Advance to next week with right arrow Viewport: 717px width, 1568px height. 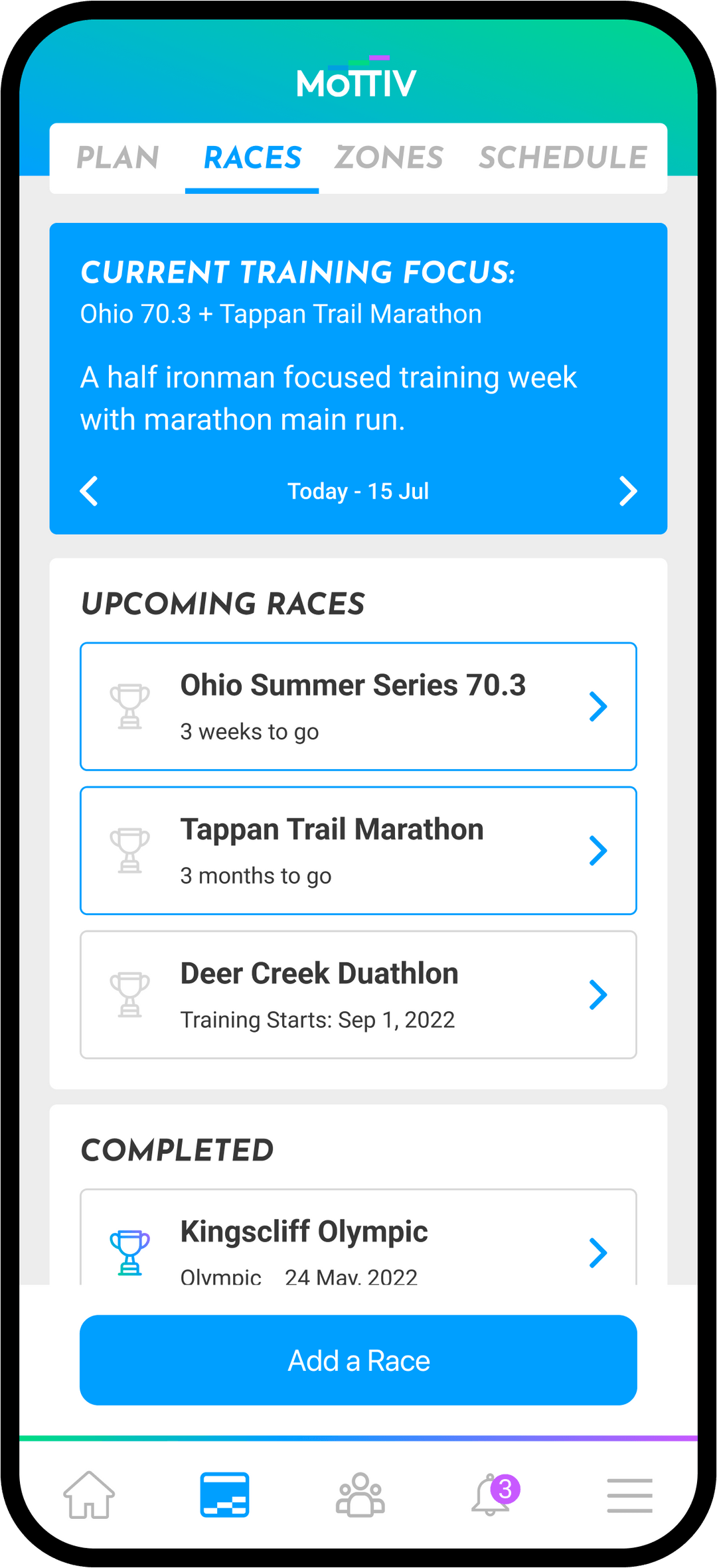(x=628, y=491)
